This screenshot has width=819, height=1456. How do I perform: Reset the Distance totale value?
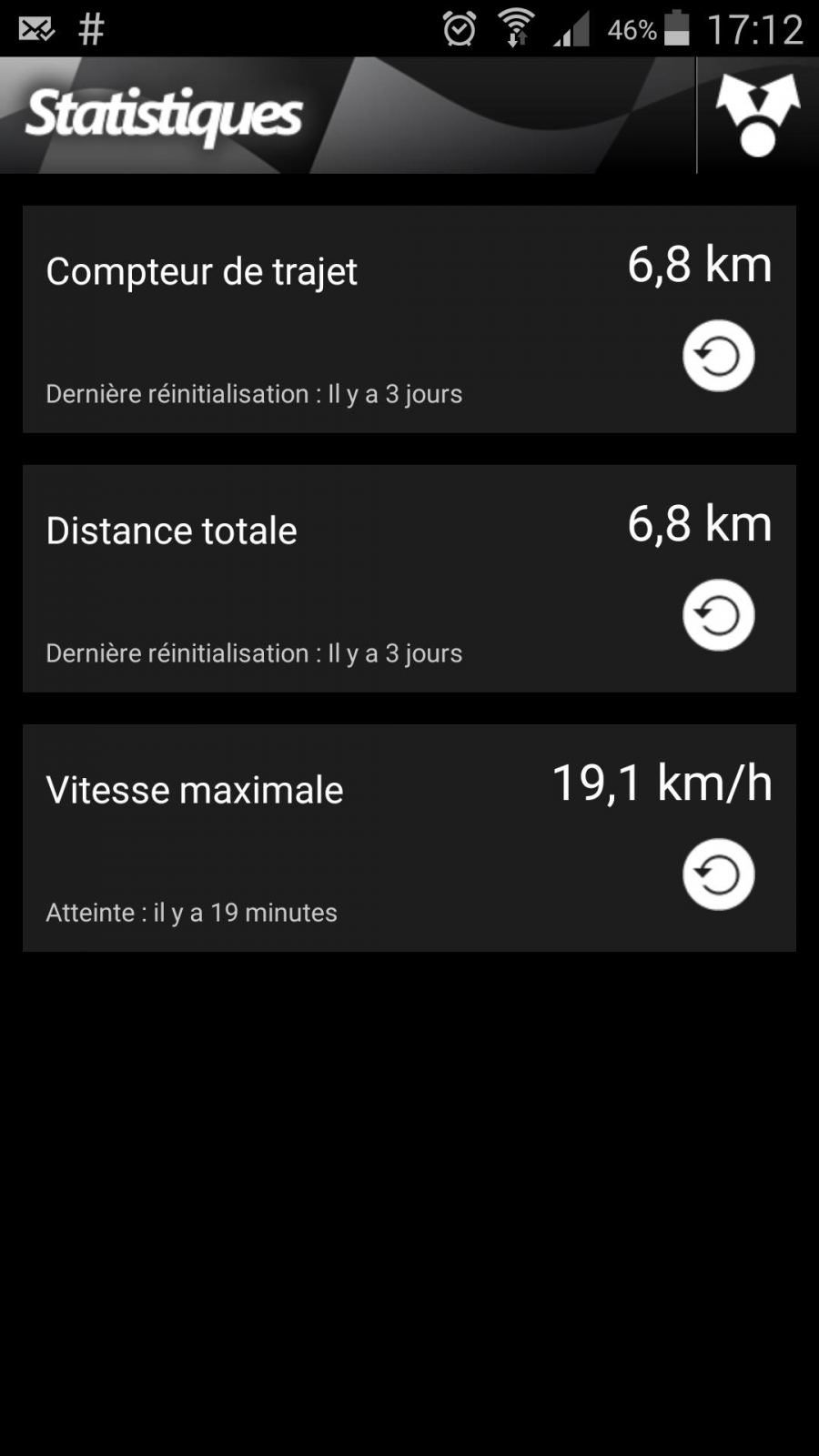coord(719,615)
